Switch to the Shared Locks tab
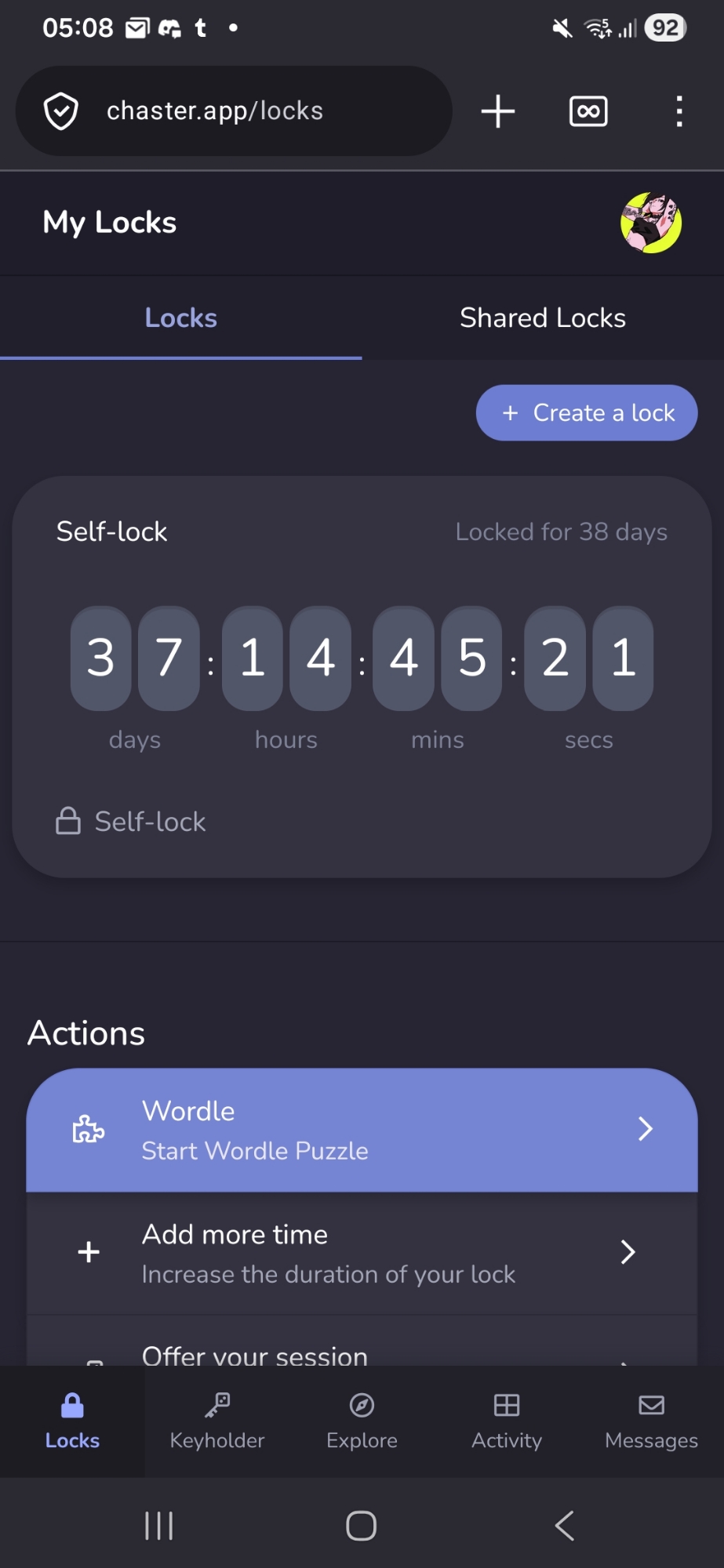 coord(543,318)
